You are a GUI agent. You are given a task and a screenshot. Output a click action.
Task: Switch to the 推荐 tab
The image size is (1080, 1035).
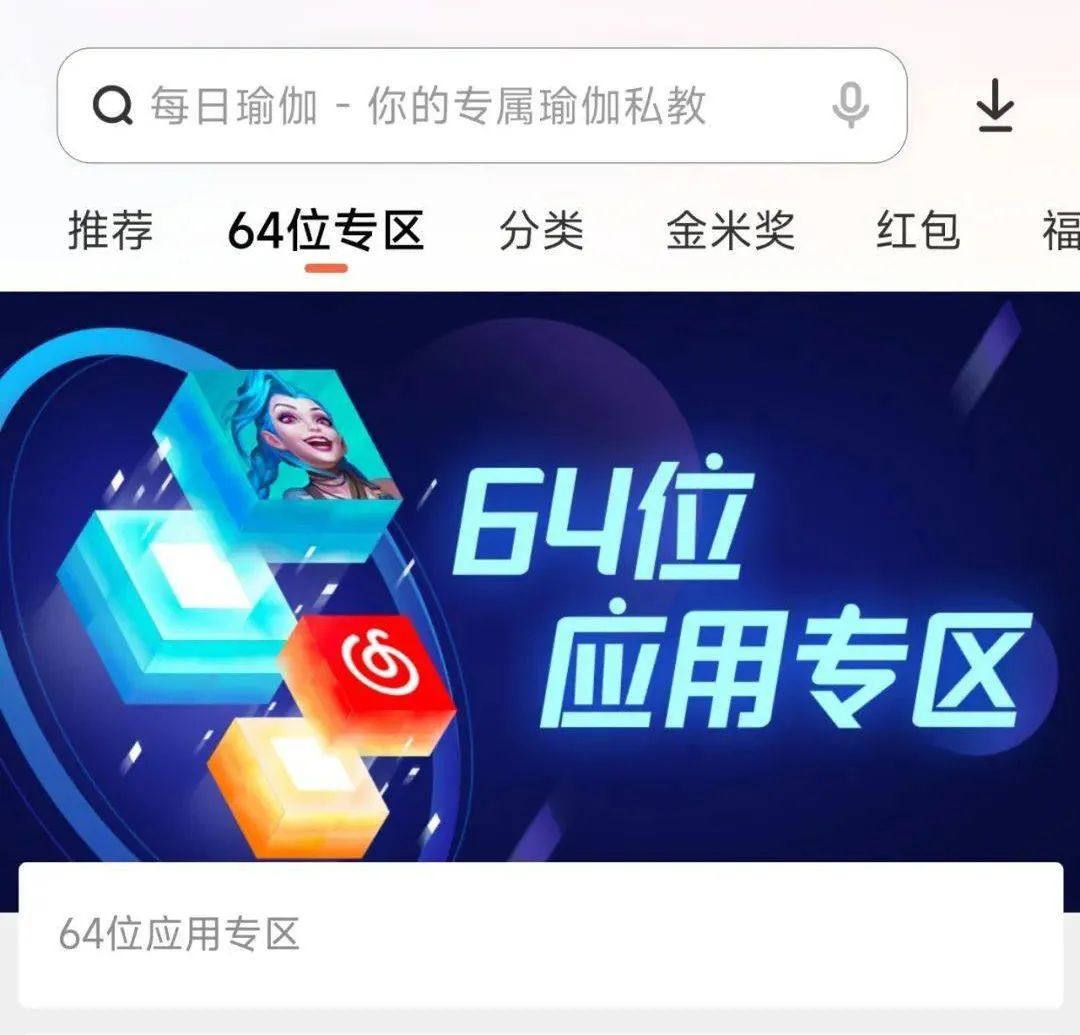tap(110, 231)
